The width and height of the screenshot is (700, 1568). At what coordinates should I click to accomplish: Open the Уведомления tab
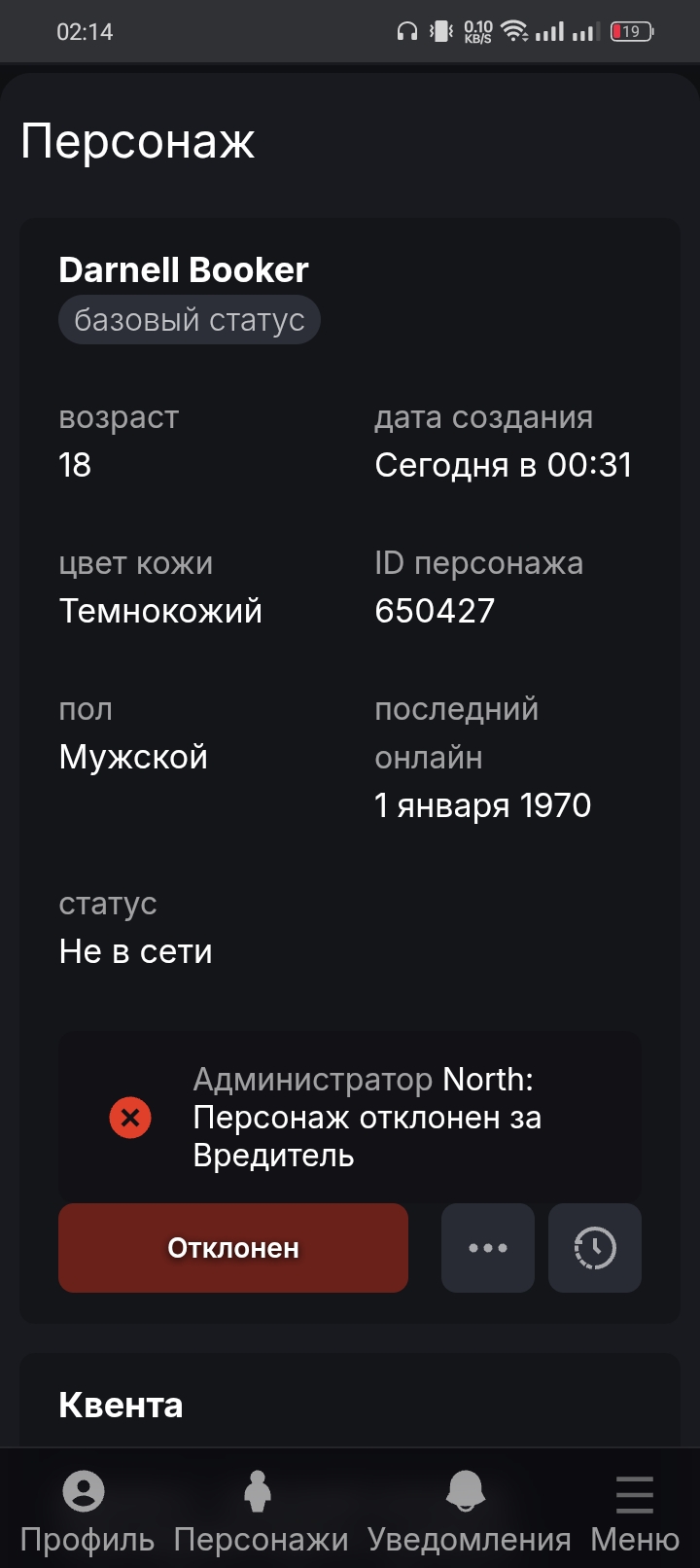click(468, 1511)
